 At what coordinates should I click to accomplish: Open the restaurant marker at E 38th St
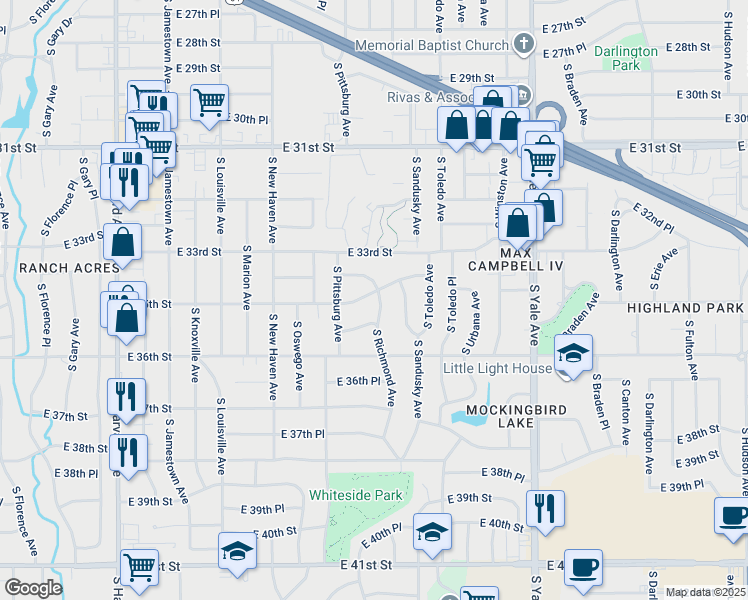coord(128,451)
